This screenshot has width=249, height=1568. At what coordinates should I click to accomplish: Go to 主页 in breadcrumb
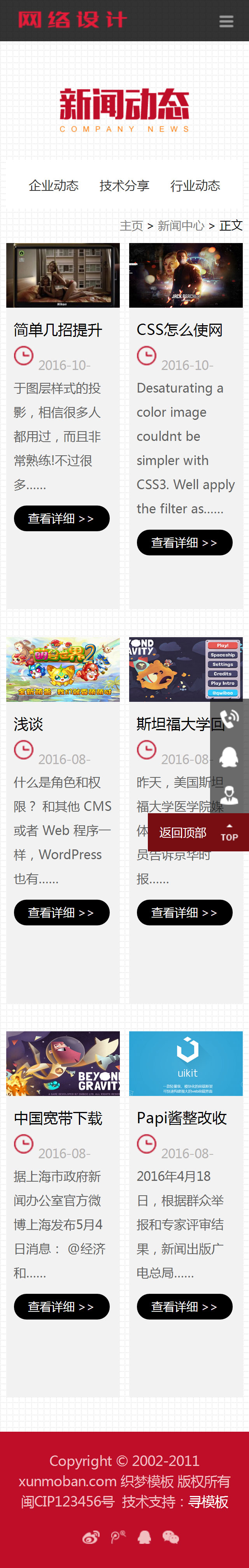click(131, 226)
